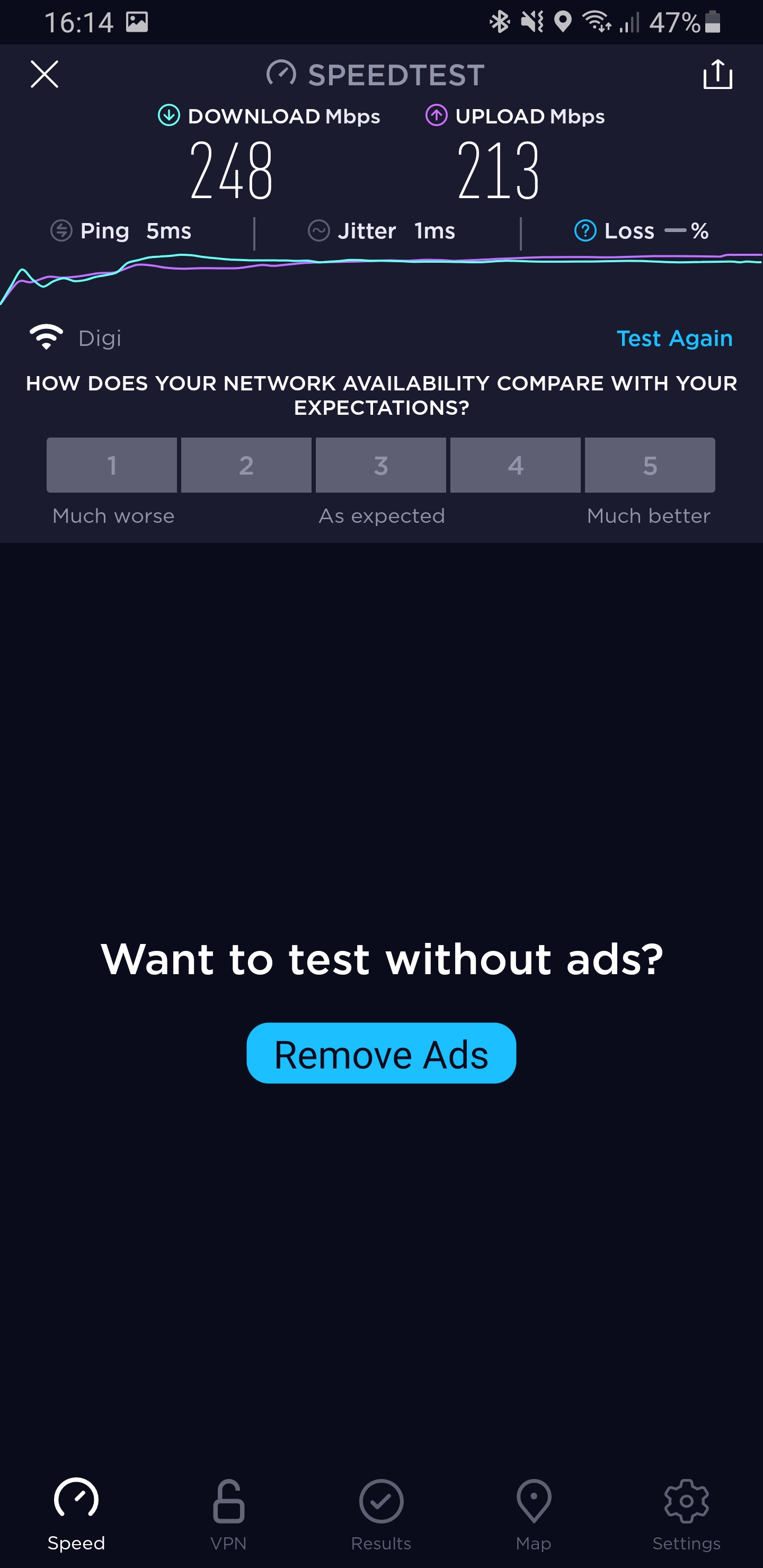Viewport: 763px width, 1568px height.
Task: Open the Settings tab
Action: pos(686,1514)
